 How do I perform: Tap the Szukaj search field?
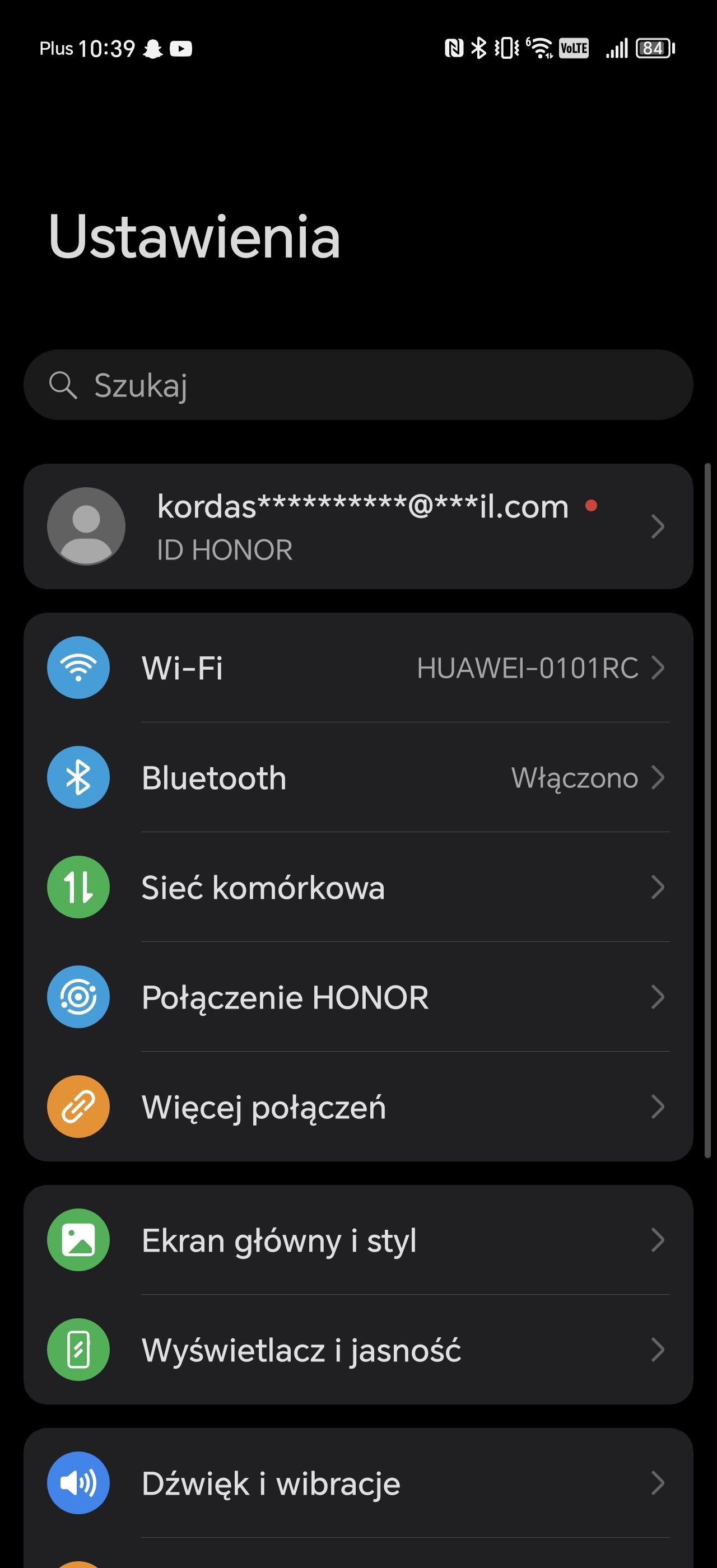click(x=358, y=385)
